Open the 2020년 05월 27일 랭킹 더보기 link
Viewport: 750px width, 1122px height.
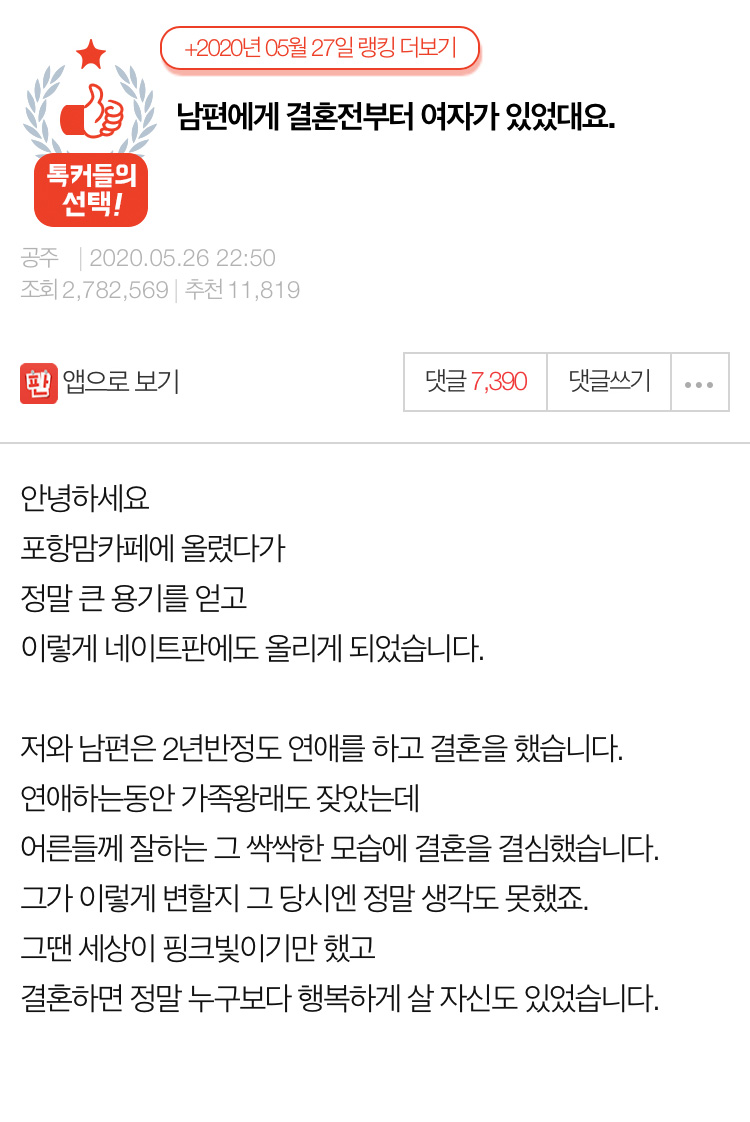coord(320,48)
